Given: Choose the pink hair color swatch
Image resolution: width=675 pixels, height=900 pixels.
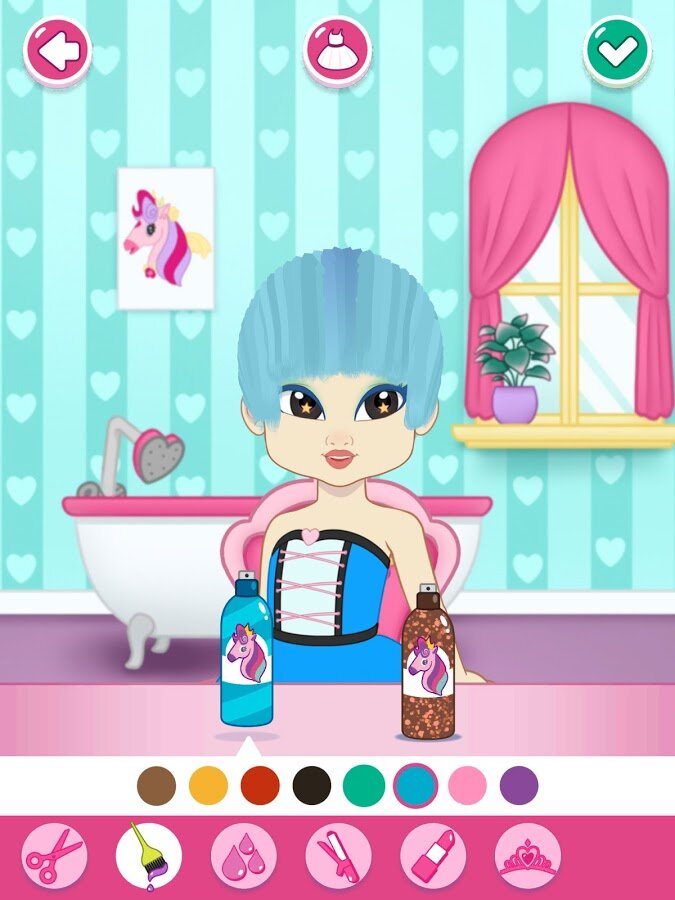Looking at the screenshot, I should (467, 785).
